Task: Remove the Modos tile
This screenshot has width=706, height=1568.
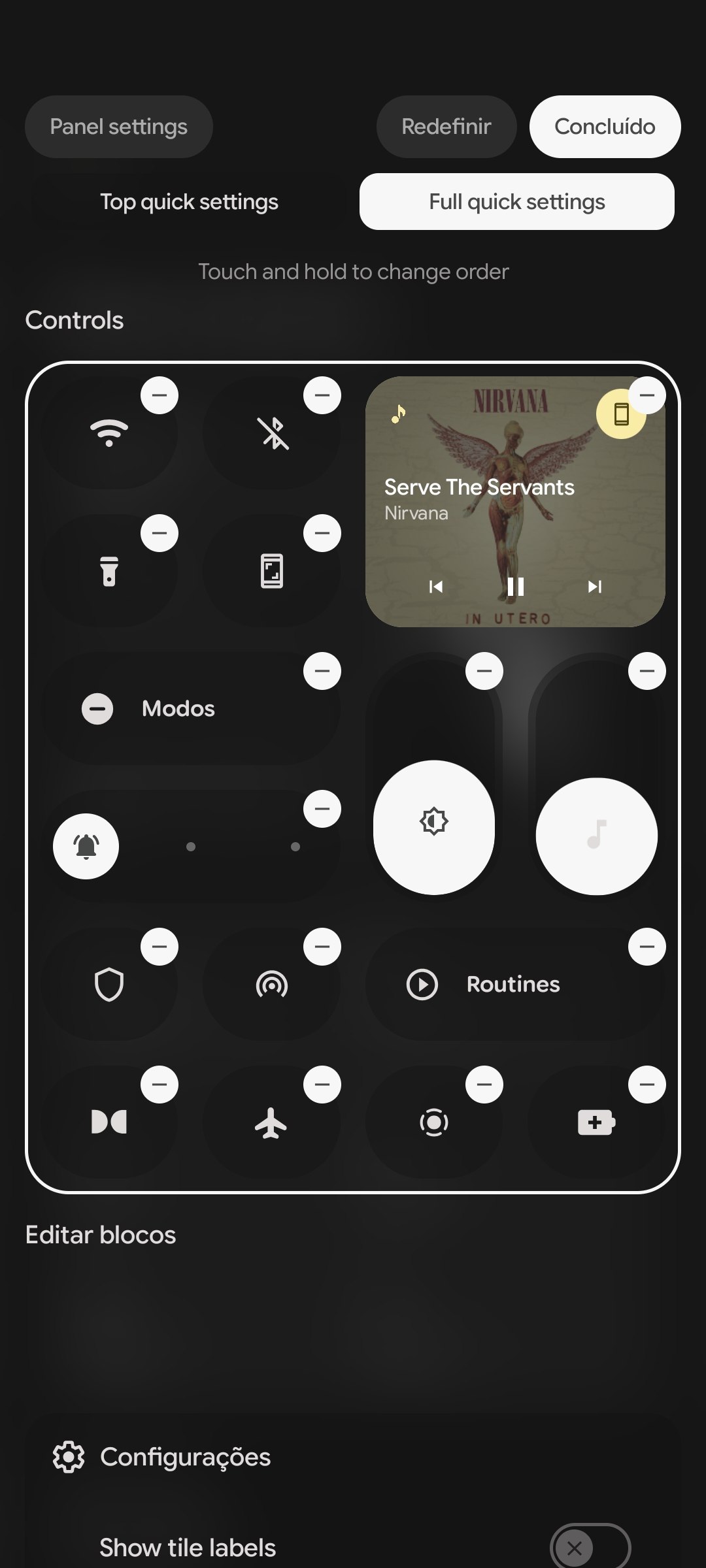Action: point(322,671)
